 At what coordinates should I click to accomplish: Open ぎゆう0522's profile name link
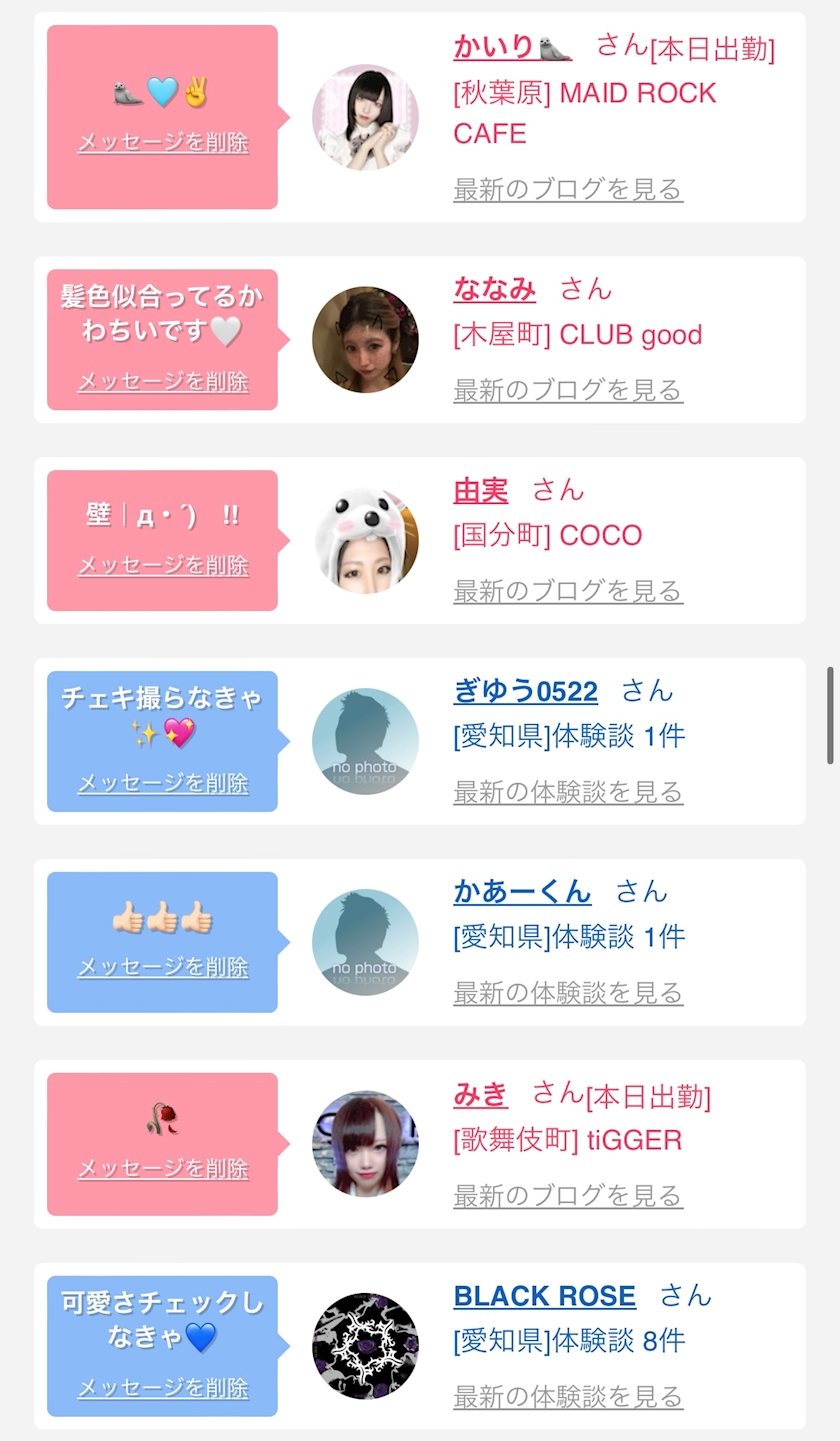point(525,691)
